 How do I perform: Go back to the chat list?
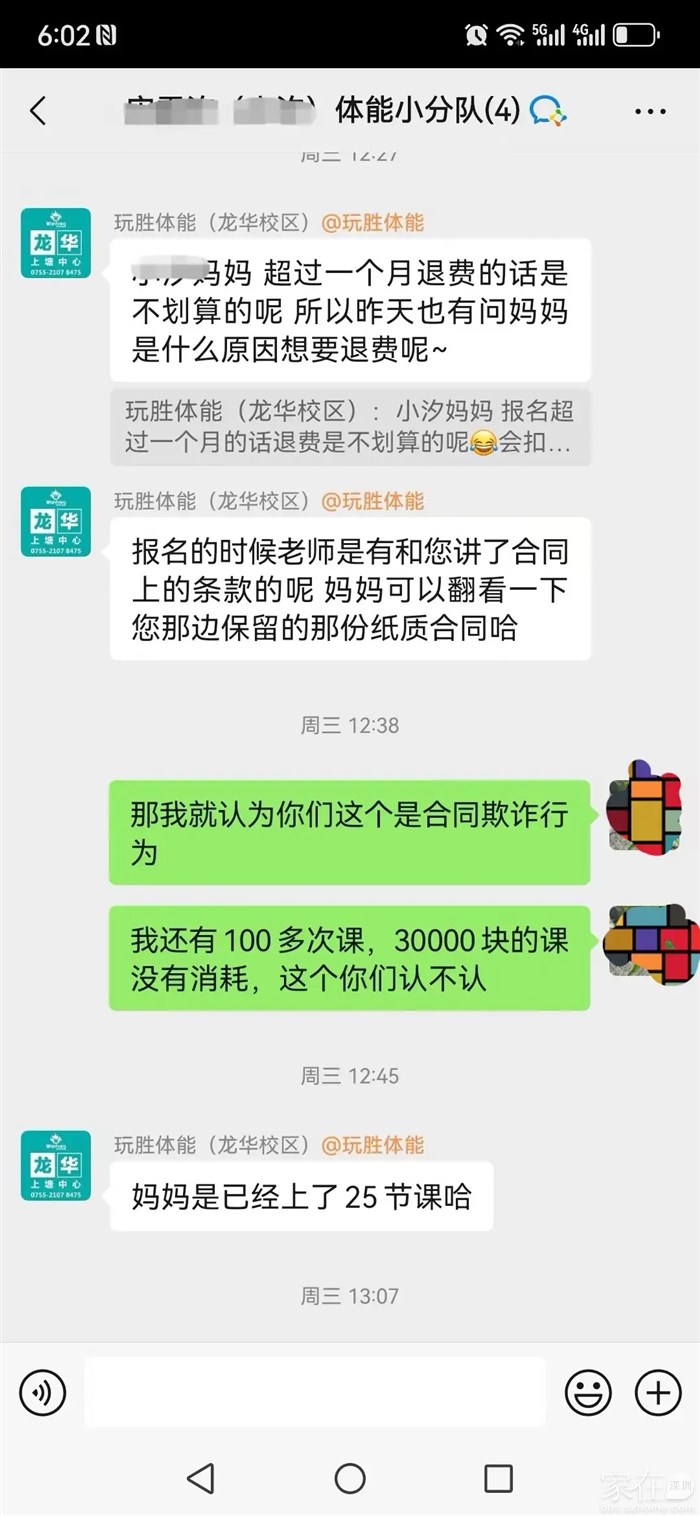pos(38,111)
